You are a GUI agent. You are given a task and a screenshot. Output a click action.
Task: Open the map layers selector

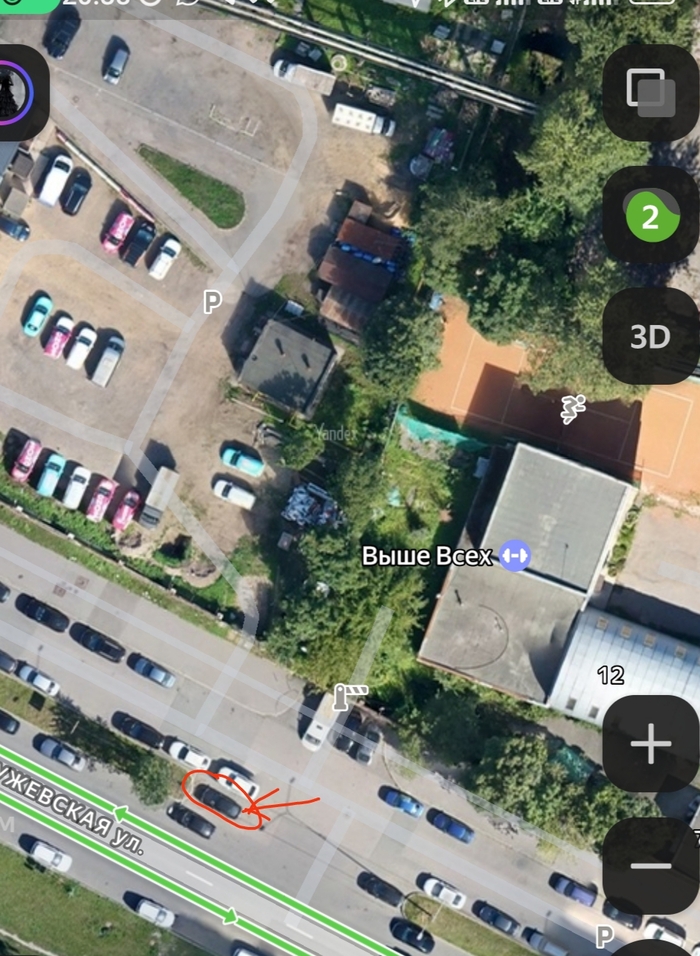tap(651, 92)
